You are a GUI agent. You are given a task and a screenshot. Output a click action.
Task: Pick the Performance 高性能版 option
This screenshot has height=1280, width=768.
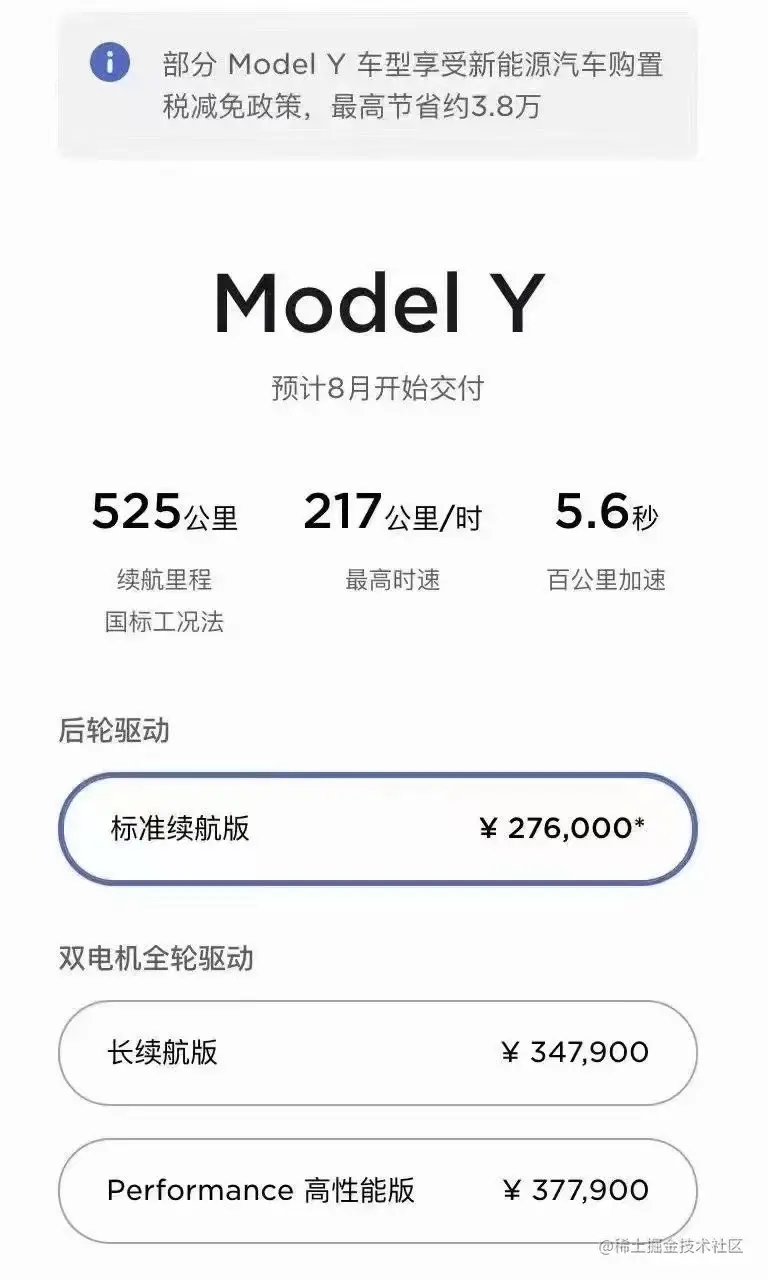[377, 1190]
